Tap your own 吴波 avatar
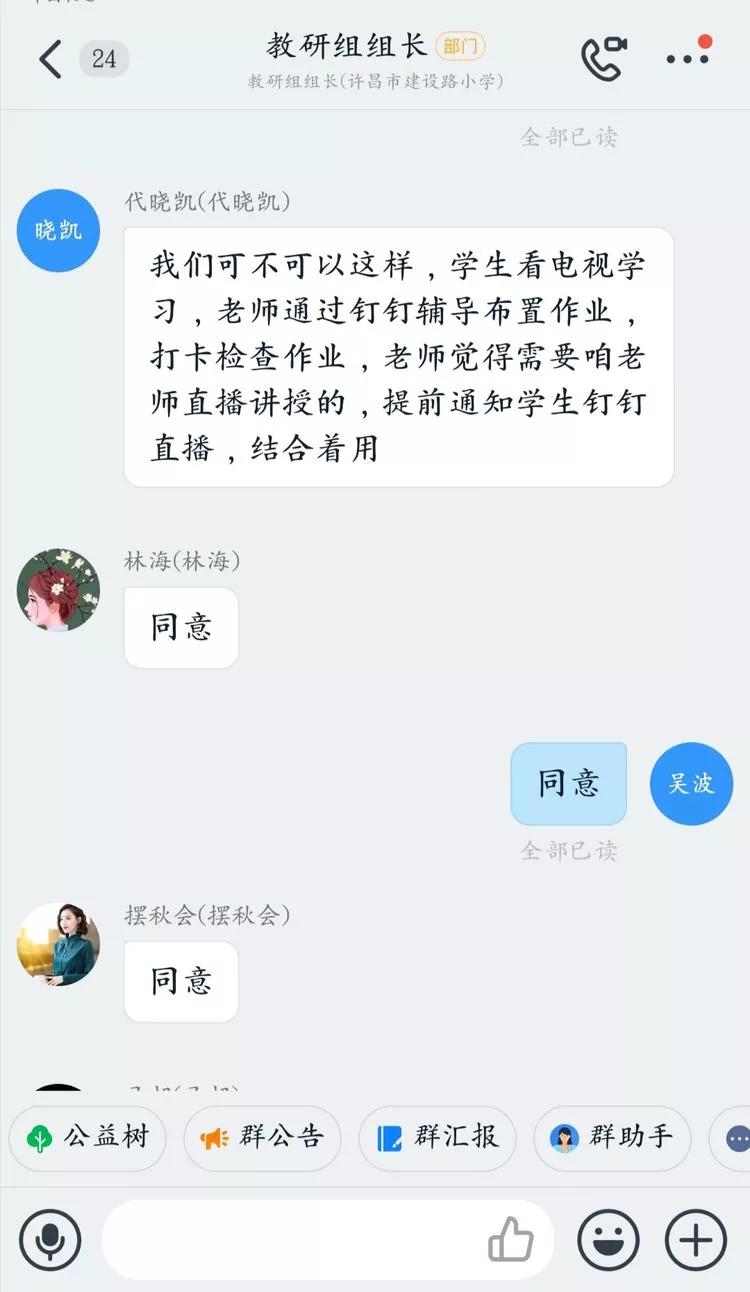Screen dimensions: 750x1292 pos(691,783)
